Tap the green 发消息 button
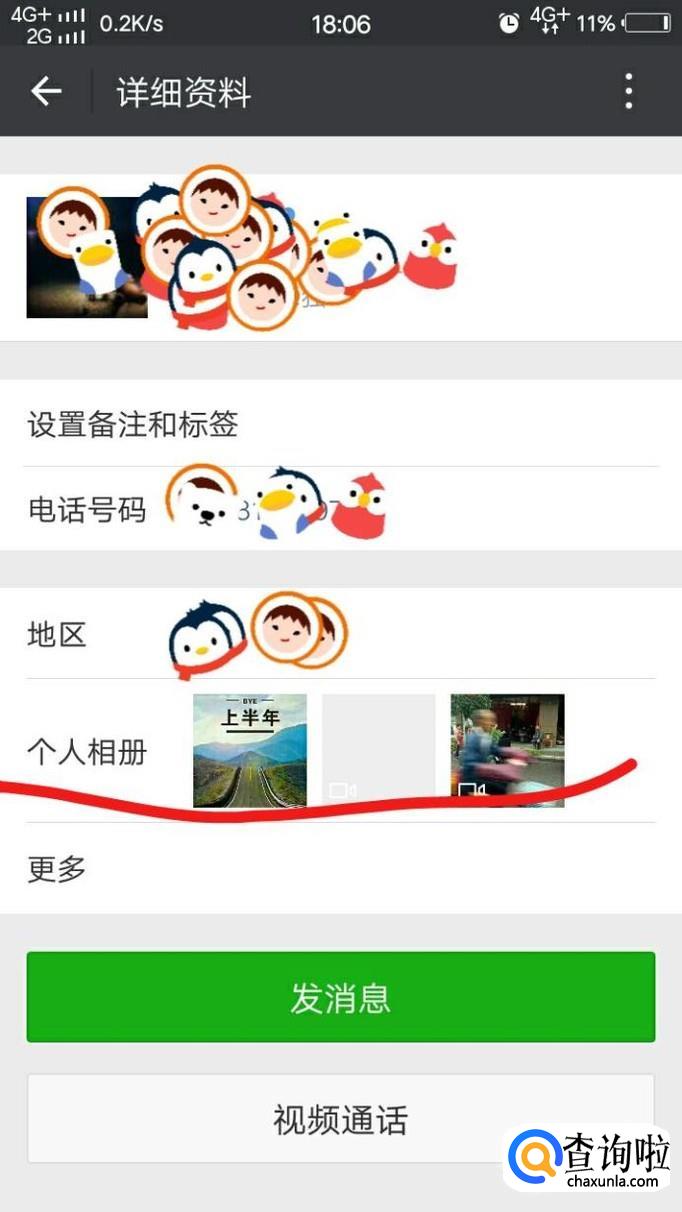Viewport: 682px width, 1212px height. pyautogui.click(x=340, y=997)
